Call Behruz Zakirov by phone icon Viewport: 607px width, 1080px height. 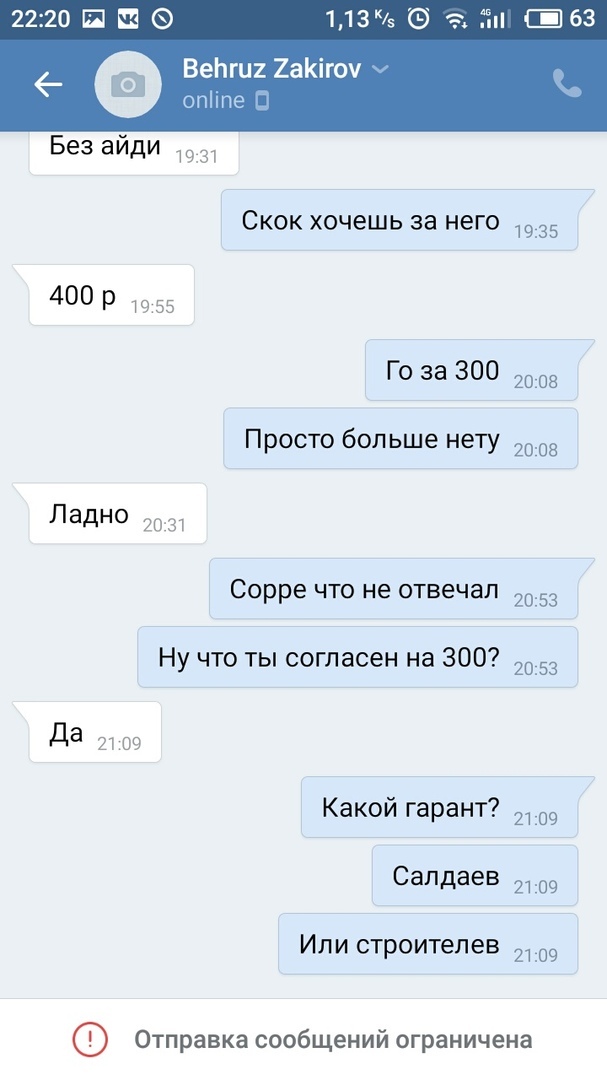pos(567,84)
